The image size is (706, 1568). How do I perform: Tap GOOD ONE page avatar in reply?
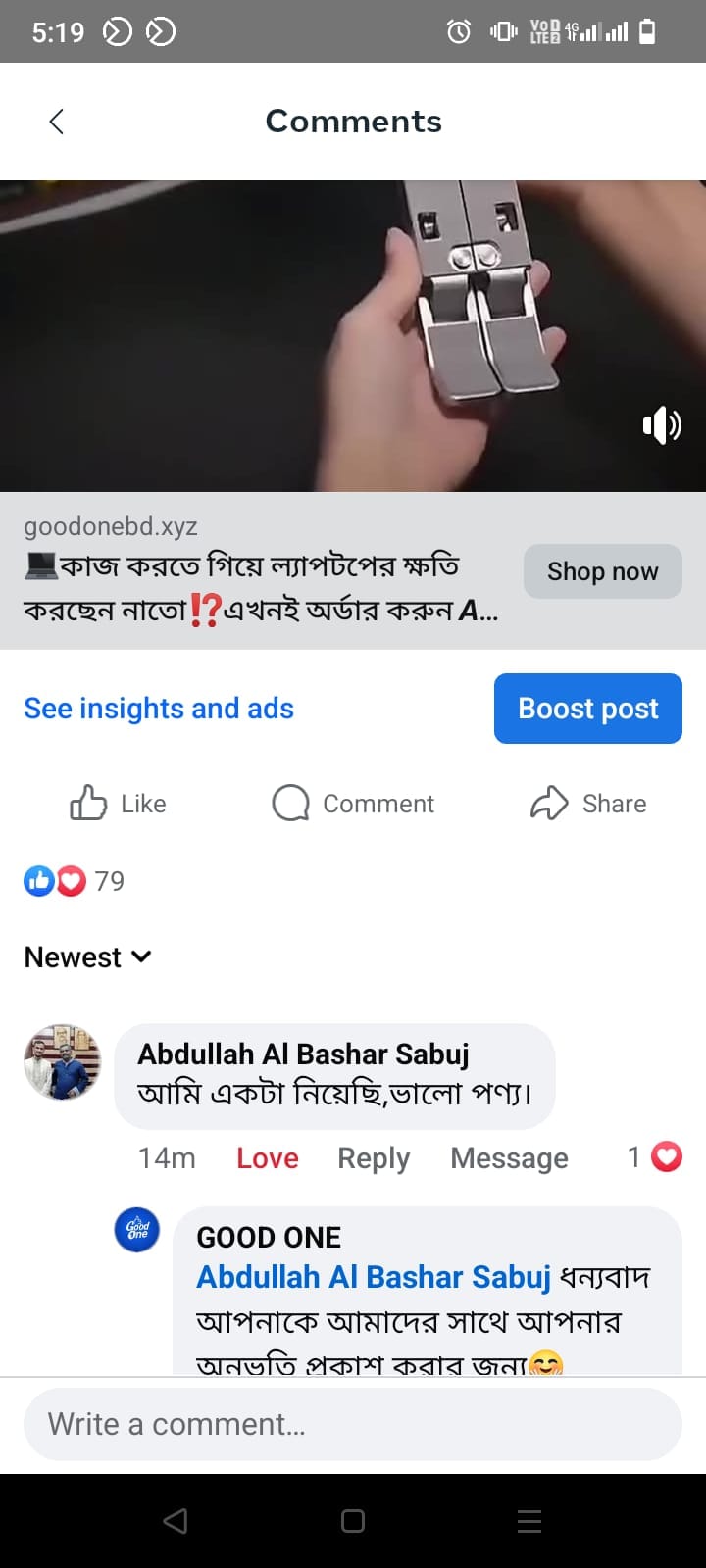pos(137,1230)
